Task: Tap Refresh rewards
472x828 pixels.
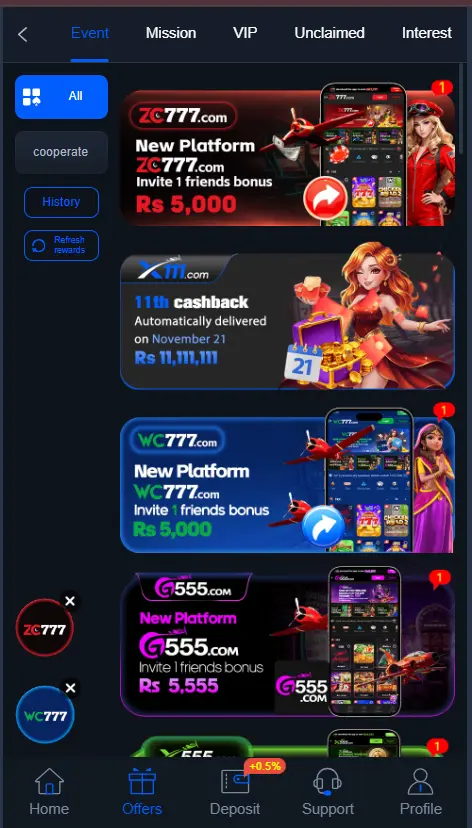Action: 61,246
